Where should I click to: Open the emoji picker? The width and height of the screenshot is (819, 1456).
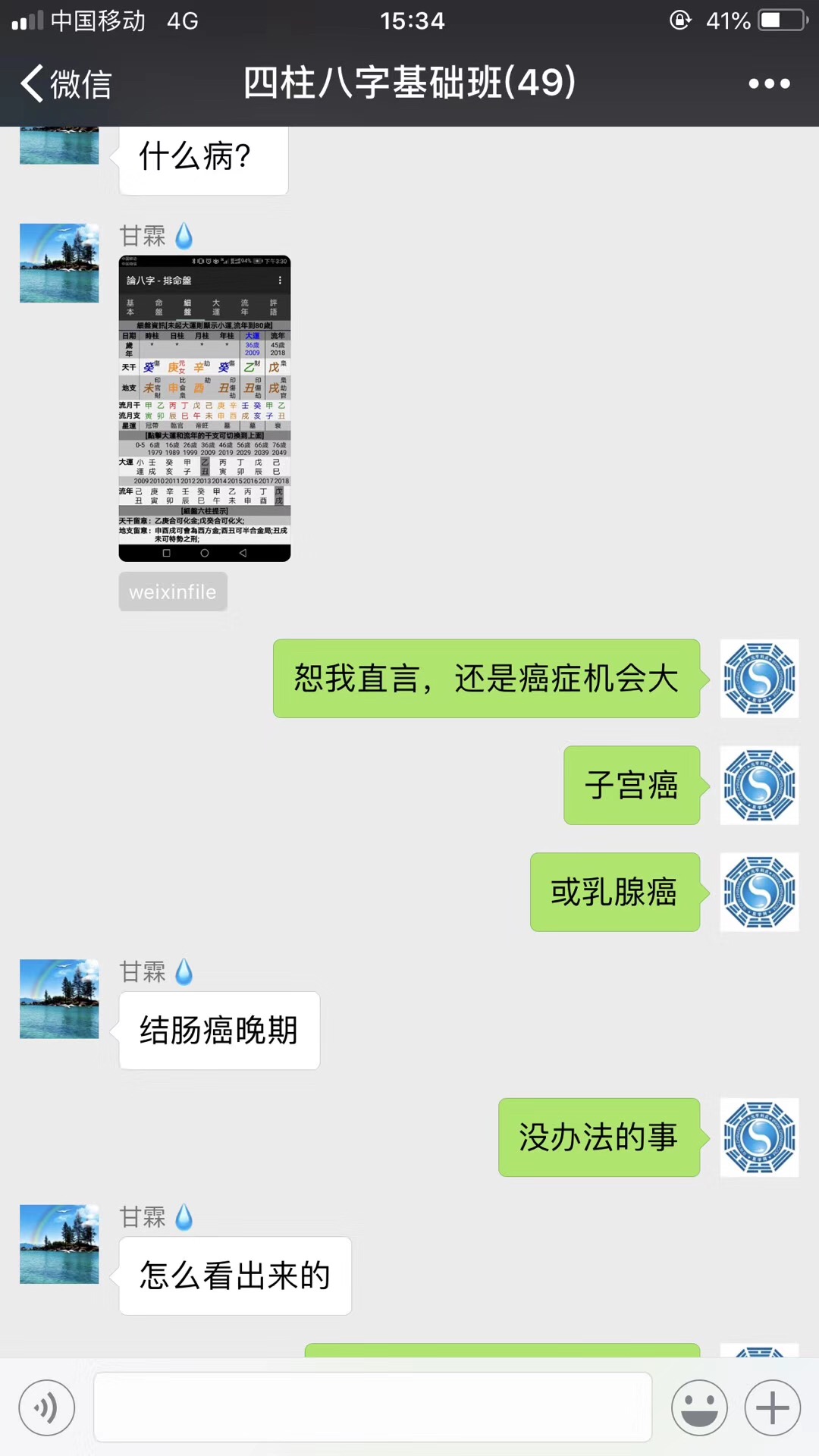(x=699, y=1408)
